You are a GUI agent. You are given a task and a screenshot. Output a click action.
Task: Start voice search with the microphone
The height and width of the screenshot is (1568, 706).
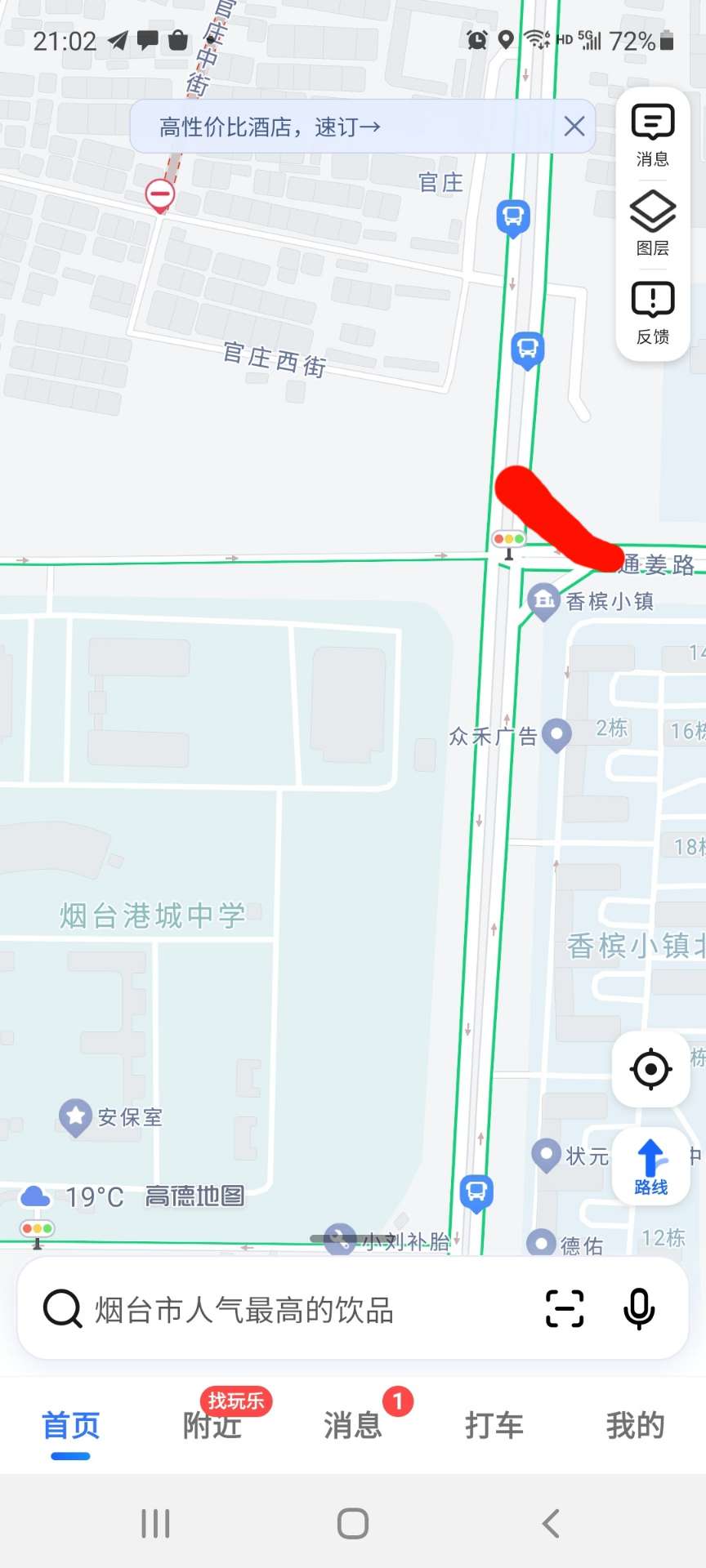[639, 1308]
